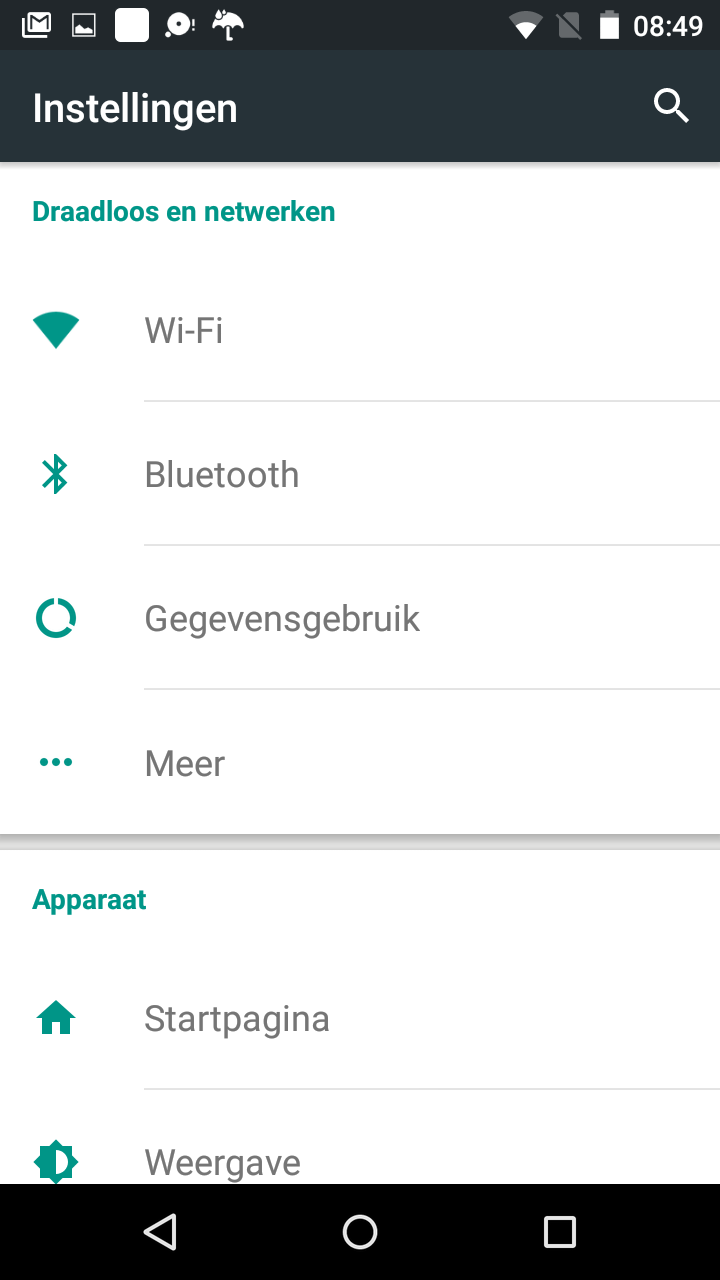This screenshot has height=1280, width=720.
Task: Go back with the navigation bar arrow
Action: [160, 1232]
